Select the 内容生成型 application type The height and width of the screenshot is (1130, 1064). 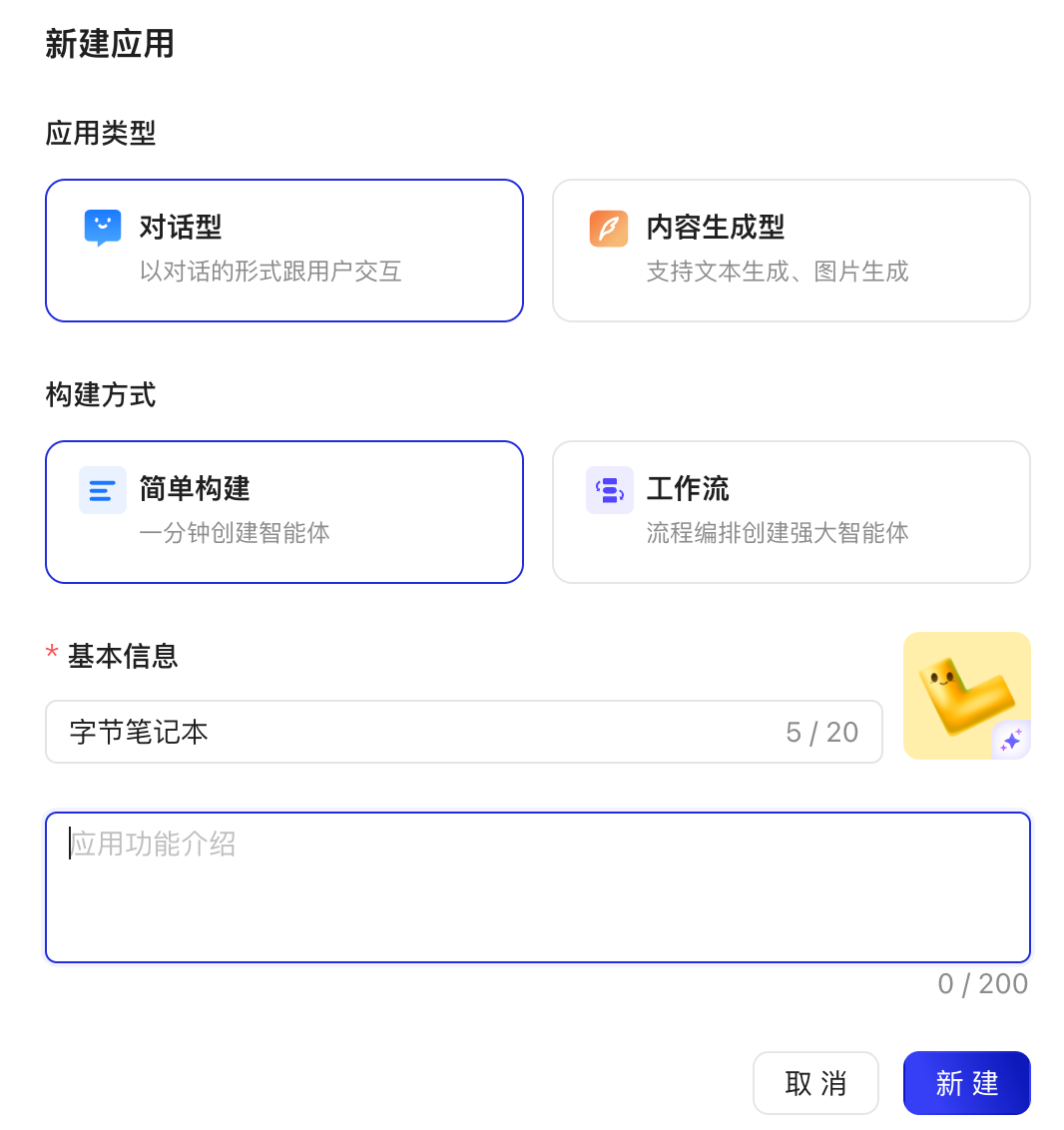[791, 250]
